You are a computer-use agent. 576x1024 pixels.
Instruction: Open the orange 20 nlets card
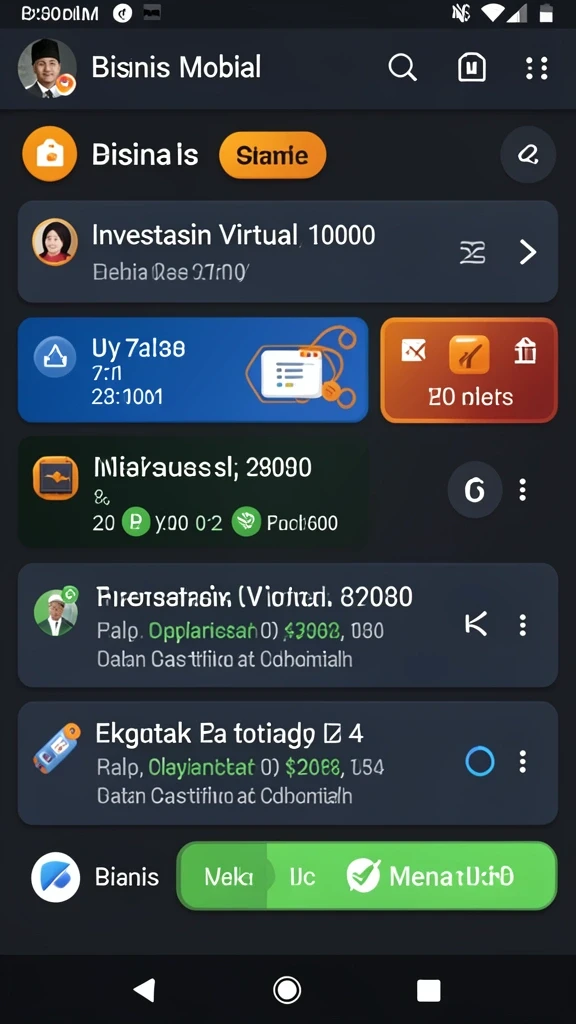pyautogui.click(x=470, y=370)
